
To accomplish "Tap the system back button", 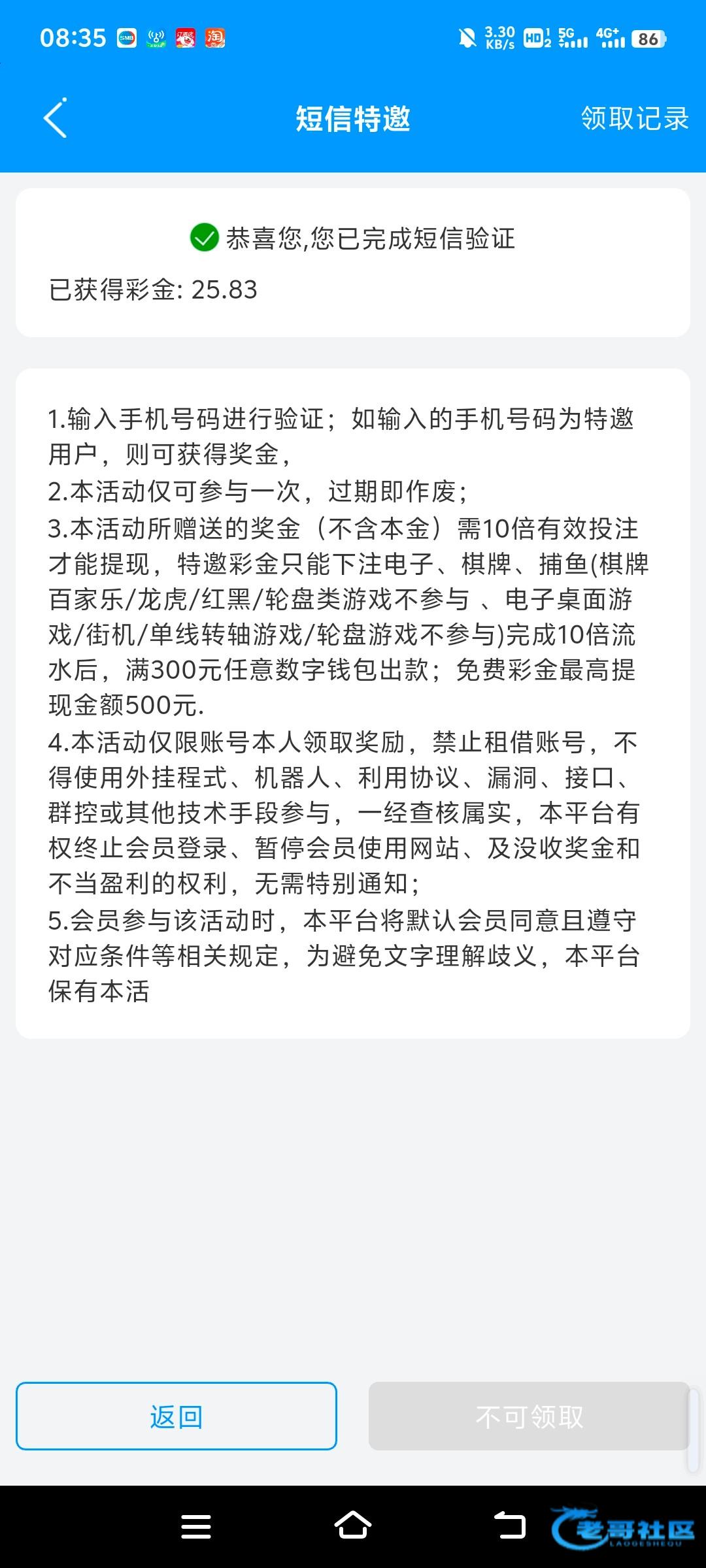I will (x=510, y=1526).
